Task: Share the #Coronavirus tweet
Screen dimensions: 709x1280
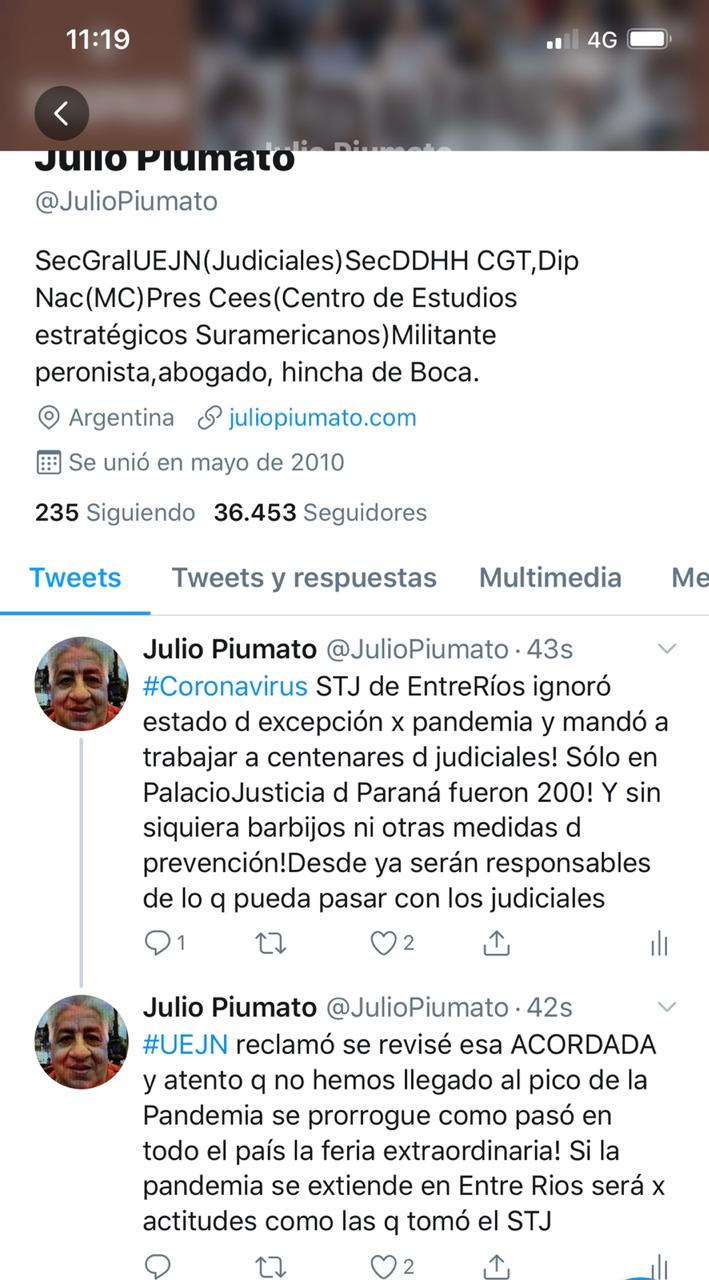Action: [x=497, y=943]
